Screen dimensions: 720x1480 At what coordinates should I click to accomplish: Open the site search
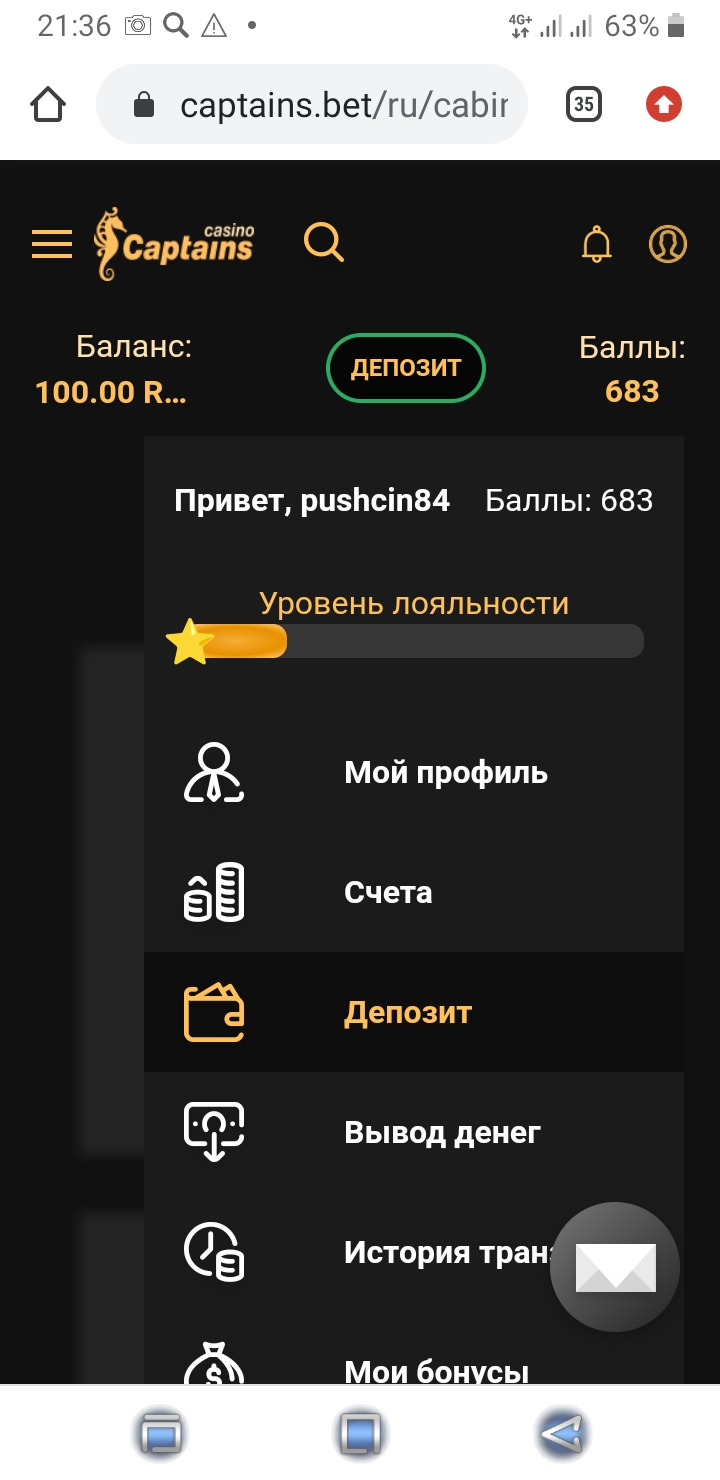(323, 243)
